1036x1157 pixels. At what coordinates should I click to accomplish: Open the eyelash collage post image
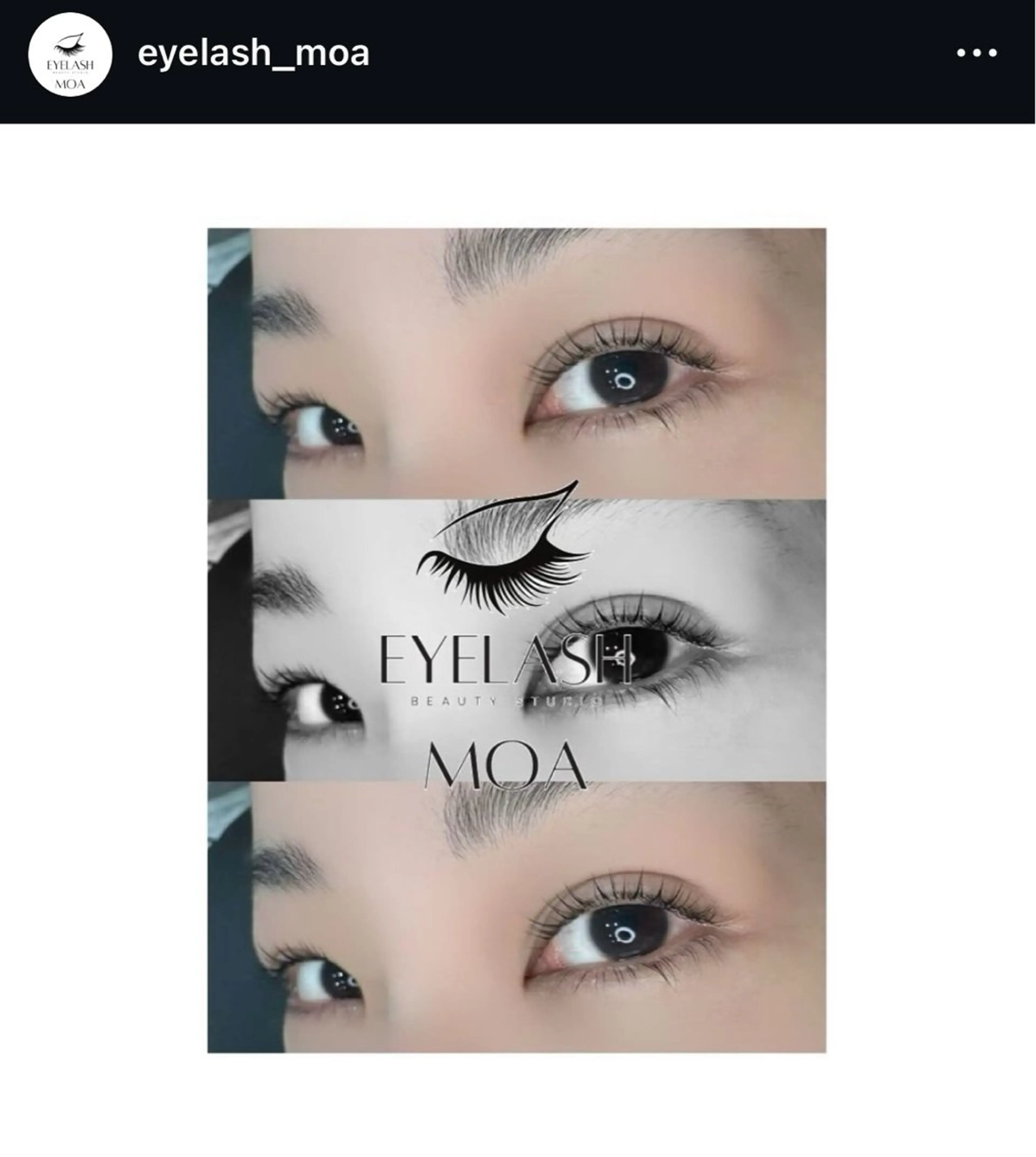[516, 640]
